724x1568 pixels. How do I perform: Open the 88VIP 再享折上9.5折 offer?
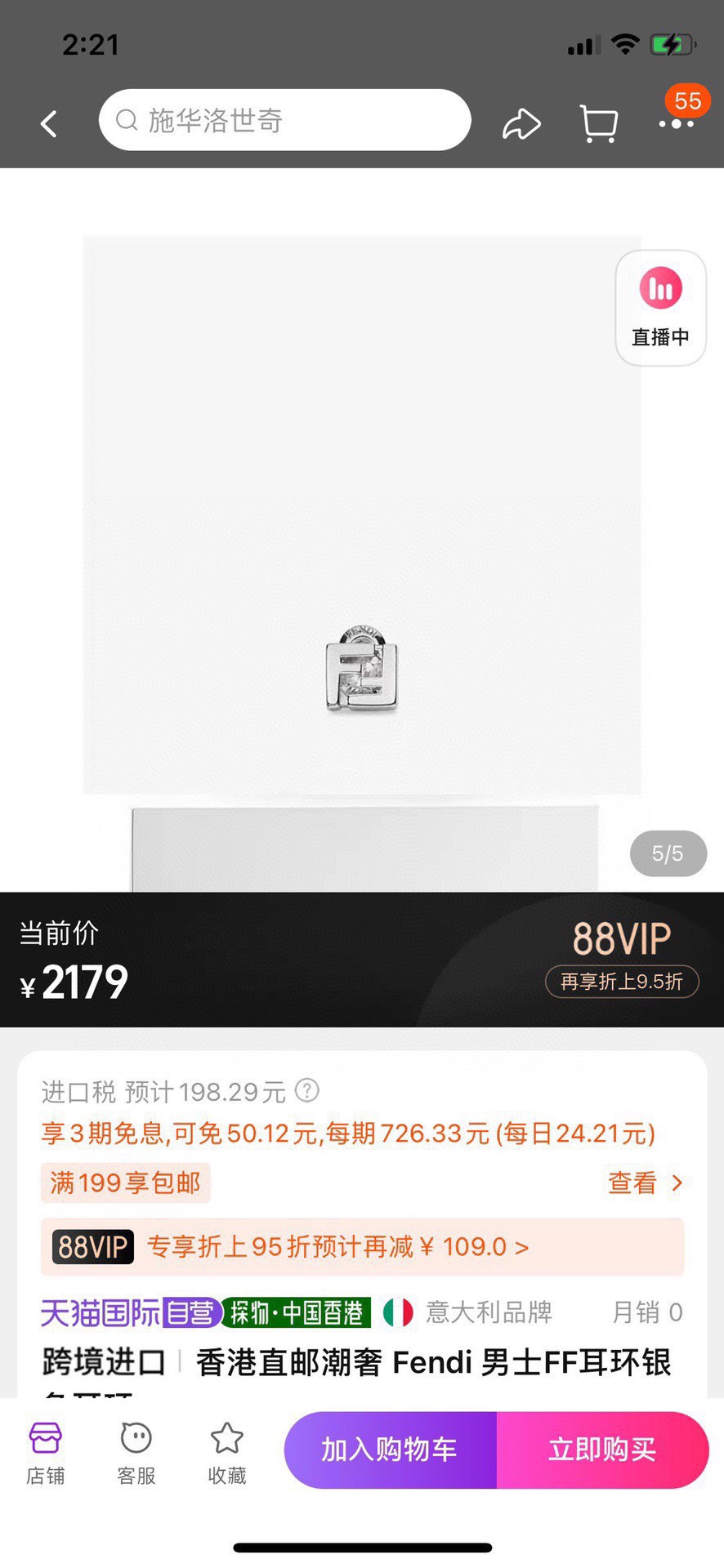coord(622,981)
